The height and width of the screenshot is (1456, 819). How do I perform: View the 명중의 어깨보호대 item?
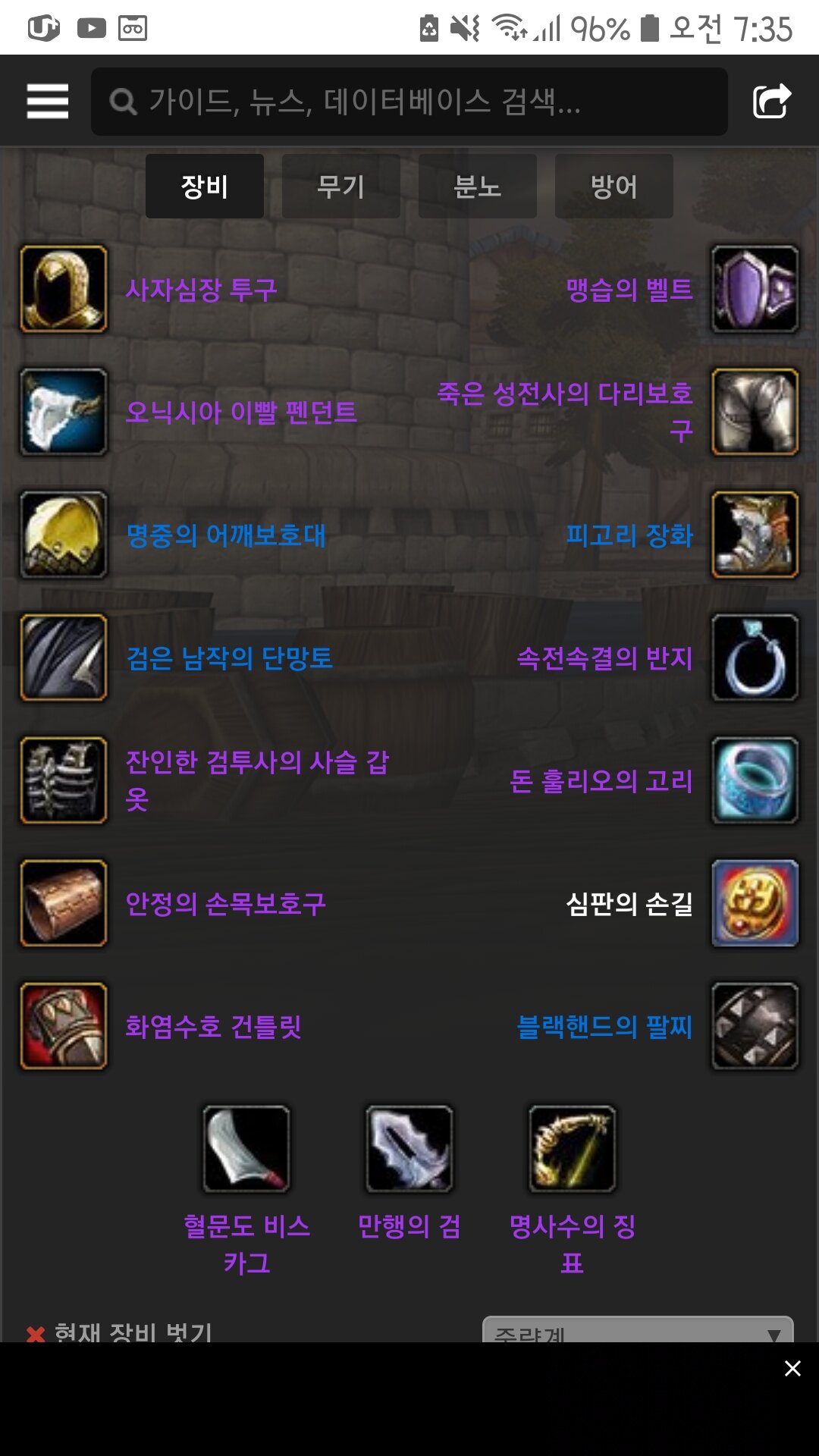coord(226,535)
